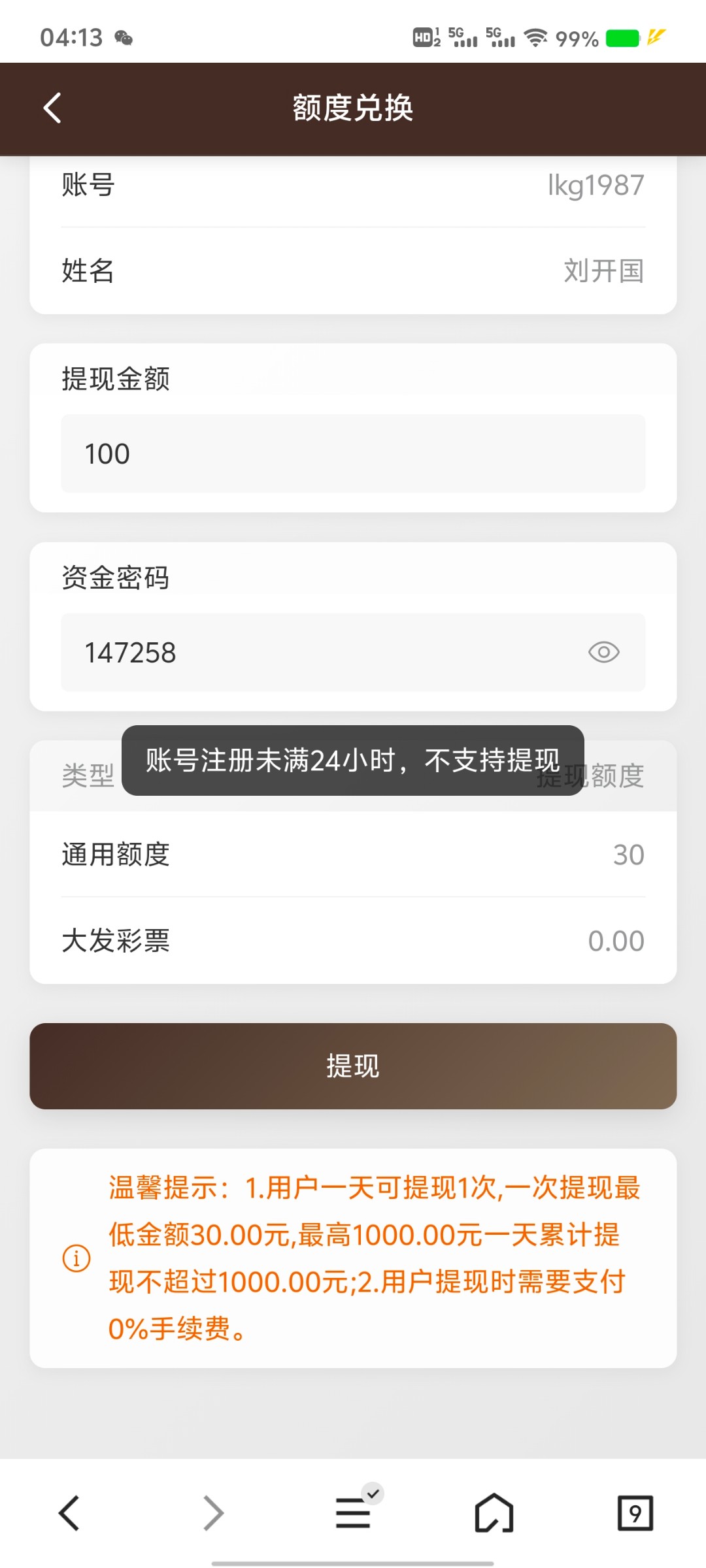Edit the withdrawal amount field showing 100
The height and width of the screenshot is (1568, 706).
[353, 453]
